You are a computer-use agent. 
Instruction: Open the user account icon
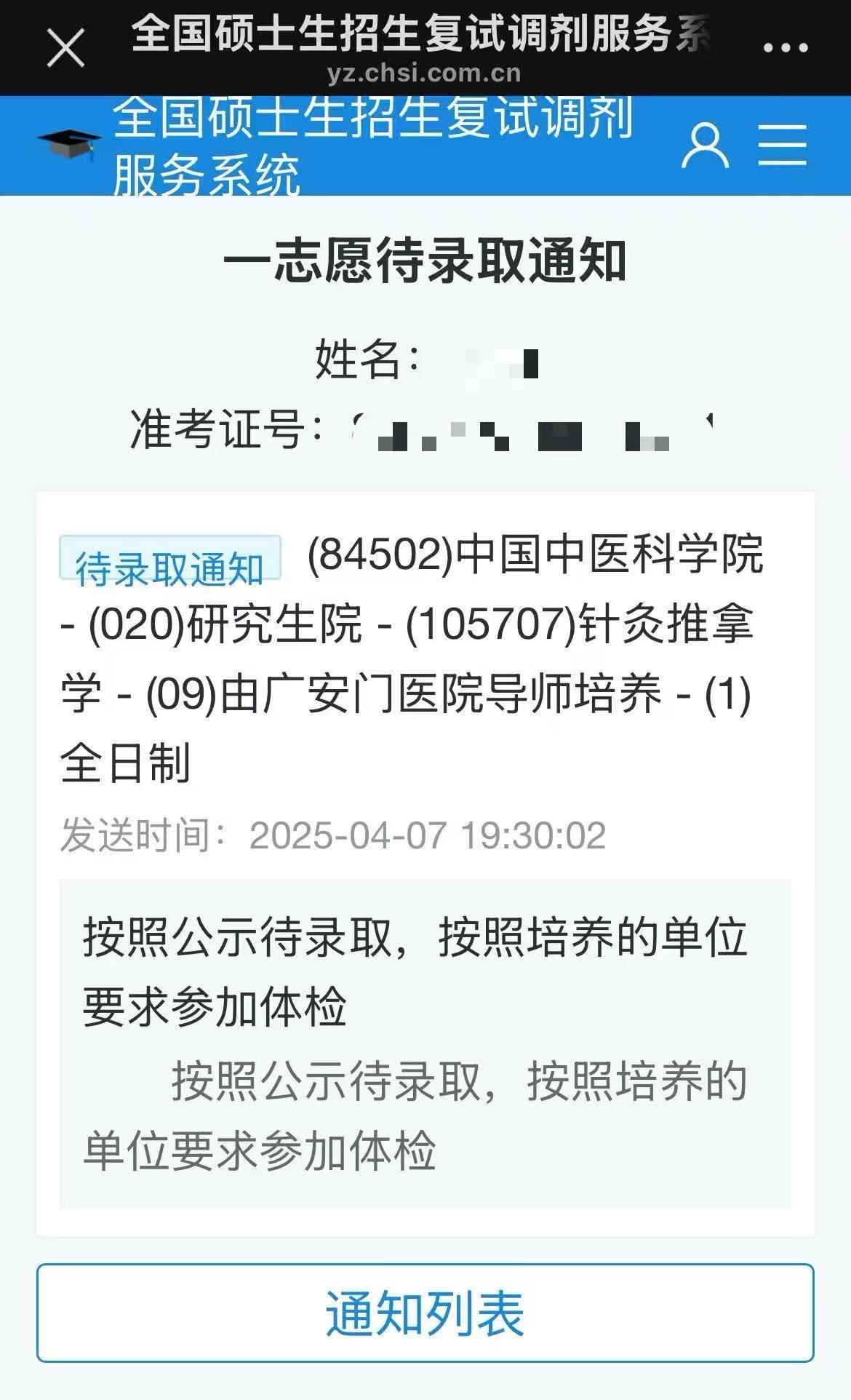point(704,146)
